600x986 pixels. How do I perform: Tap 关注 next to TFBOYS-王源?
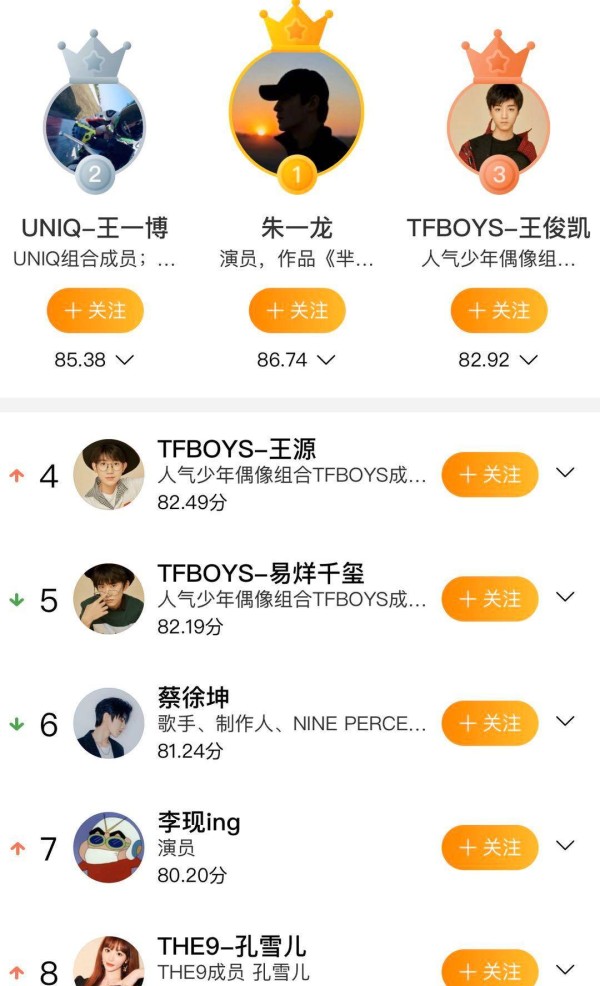490,475
